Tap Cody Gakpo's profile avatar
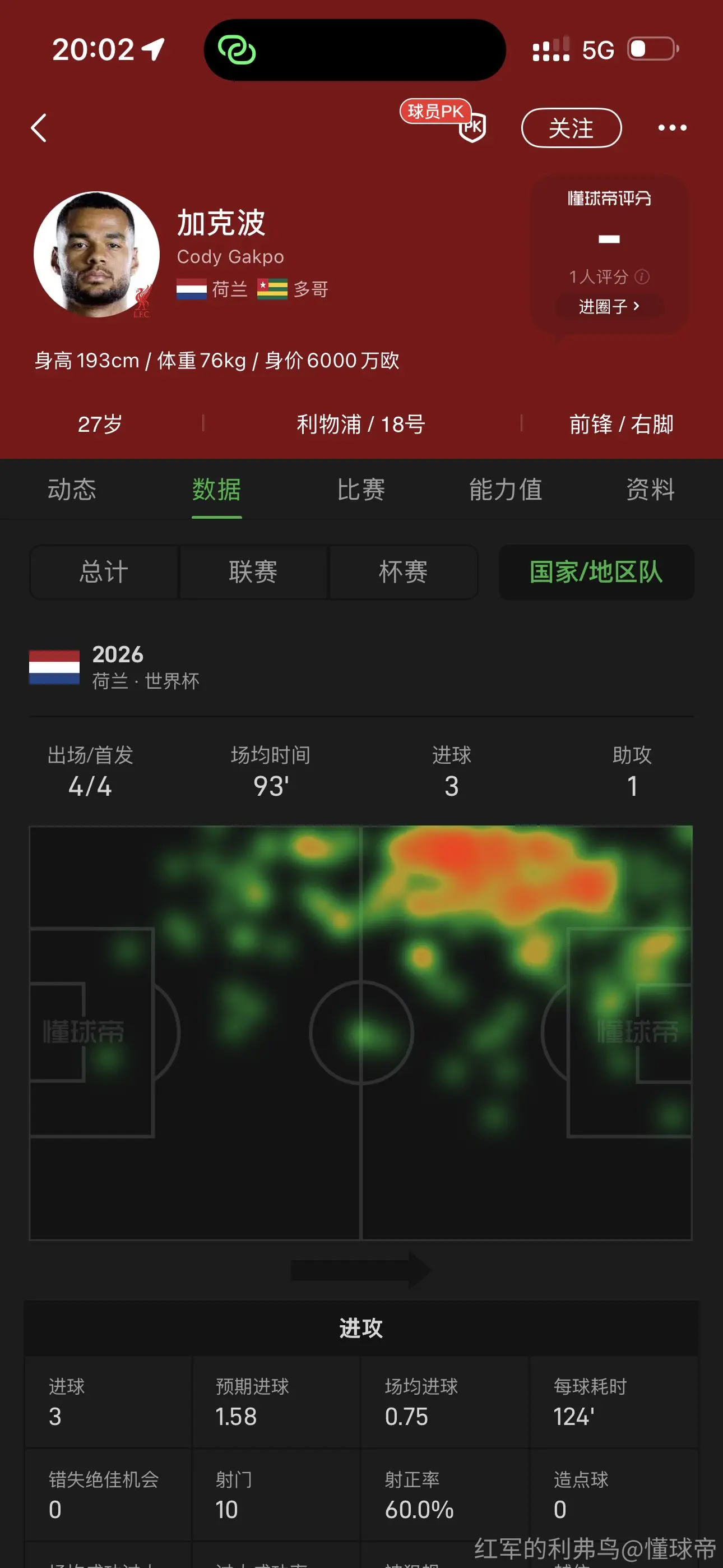The width and height of the screenshot is (723, 1568). pyautogui.click(x=96, y=255)
